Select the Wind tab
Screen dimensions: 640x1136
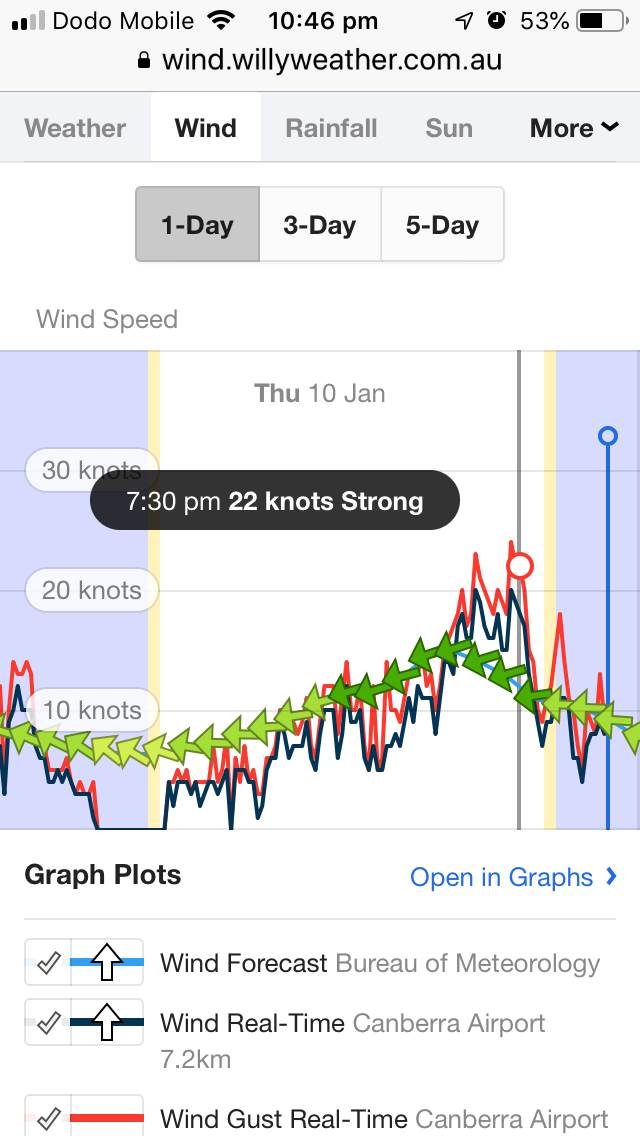[206, 128]
